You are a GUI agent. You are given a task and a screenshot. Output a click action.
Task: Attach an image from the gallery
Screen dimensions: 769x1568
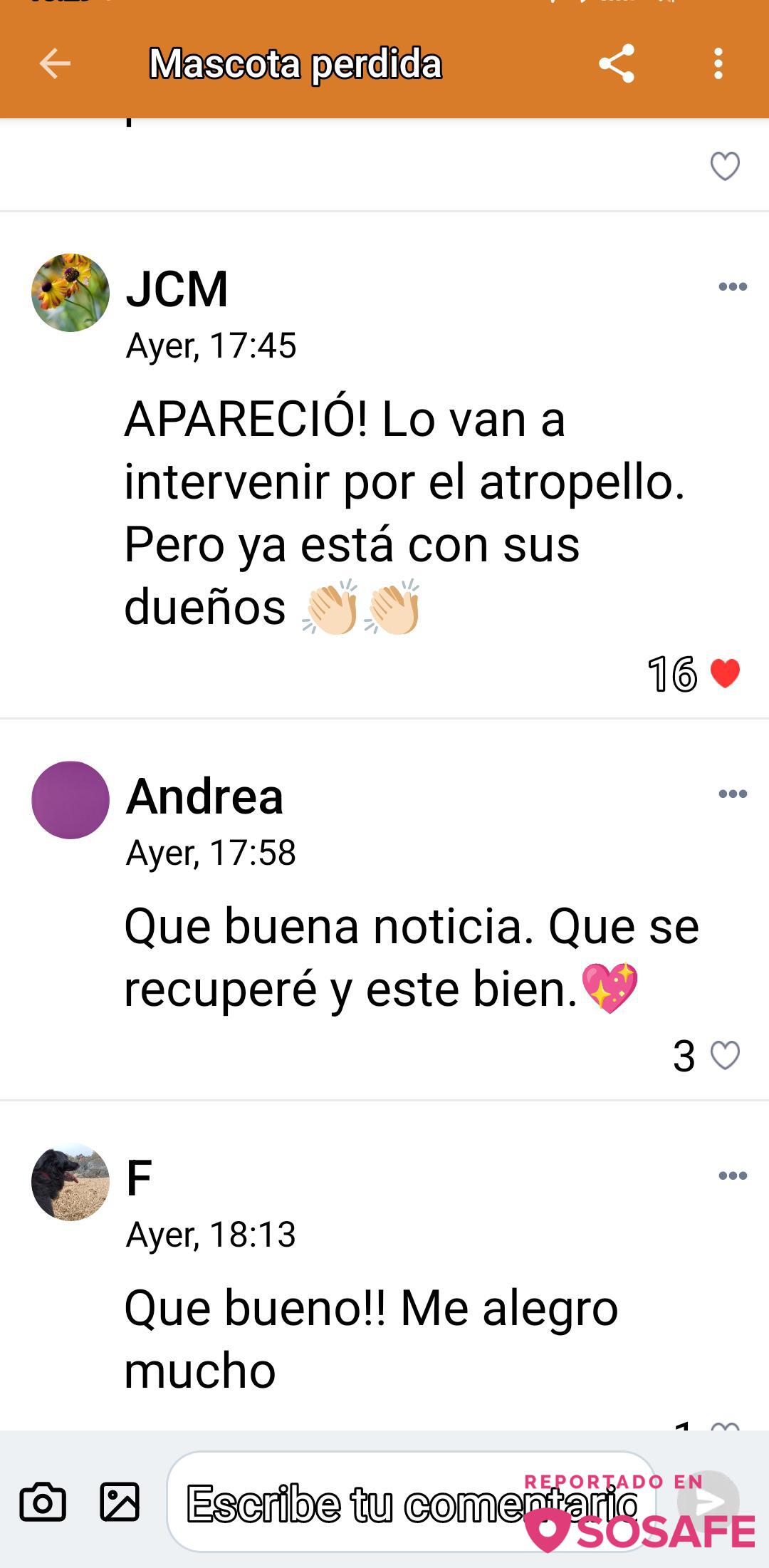point(120,1502)
